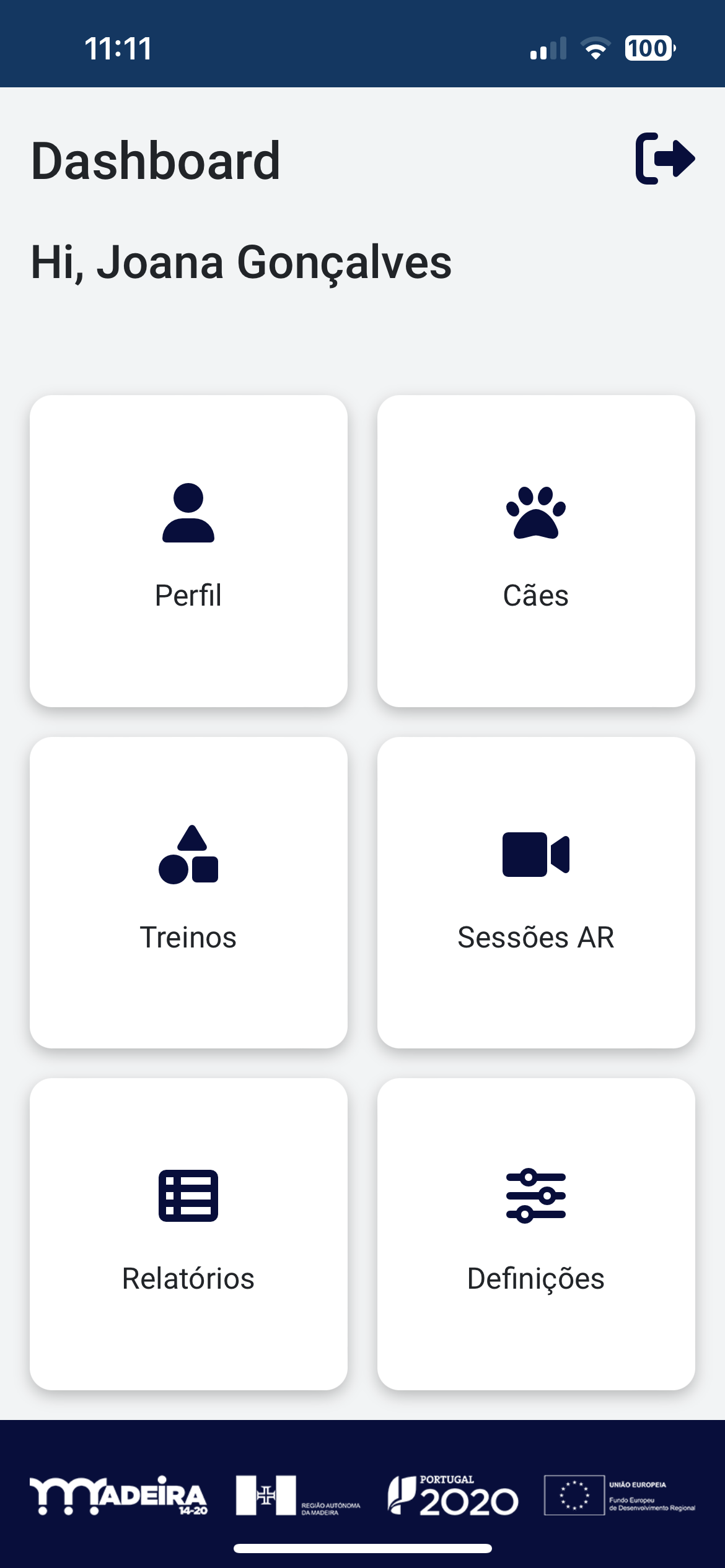Screen dimensions: 725x1568
Task: Tap the logout icon
Action: (665, 159)
